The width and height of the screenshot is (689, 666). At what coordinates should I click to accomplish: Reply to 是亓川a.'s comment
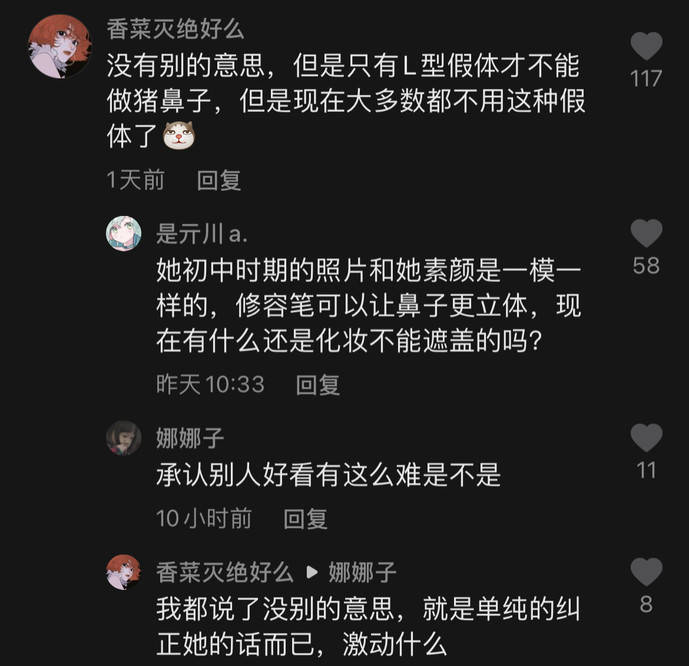[x=318, y=384]
